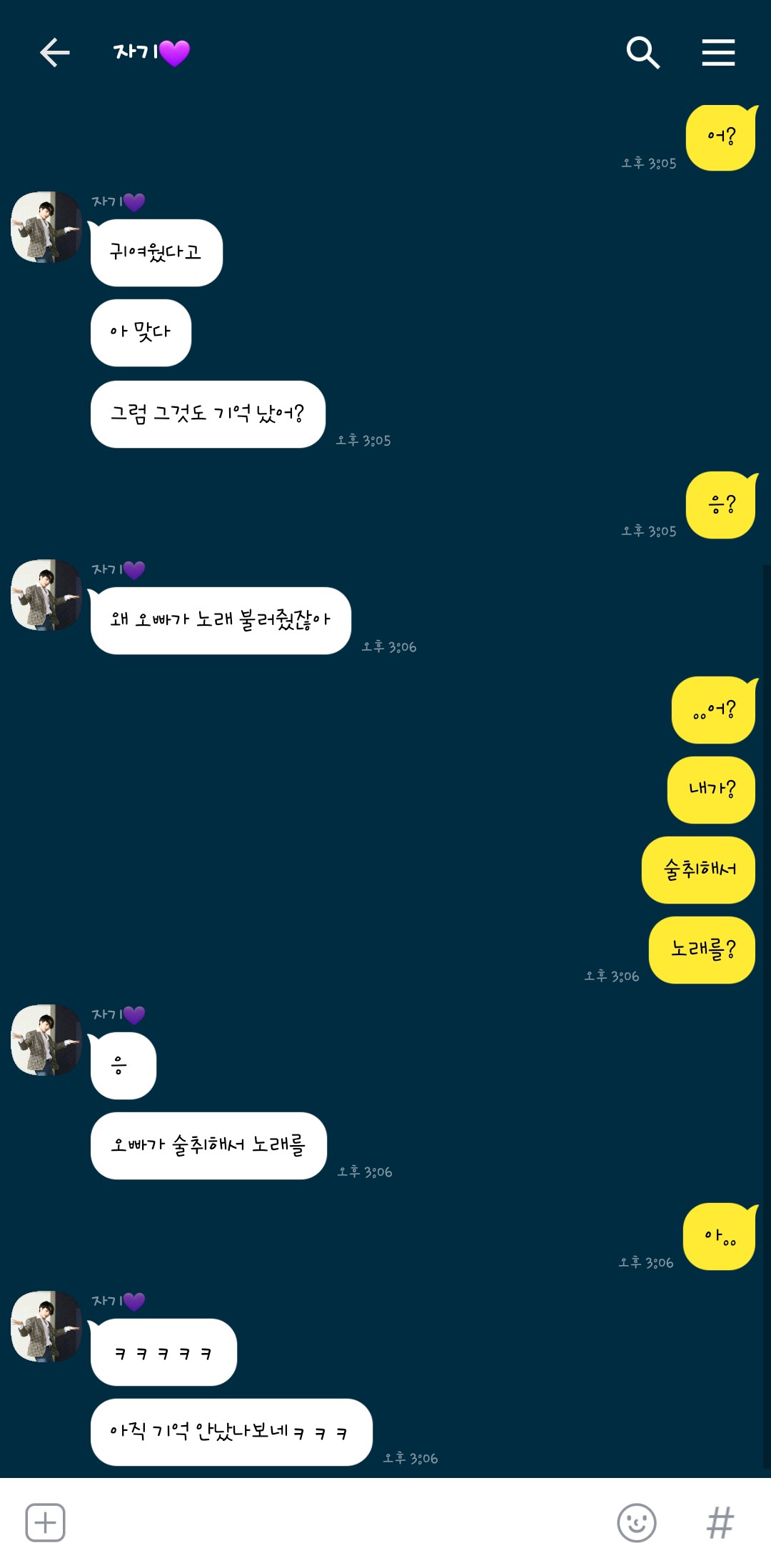View 자기's profile picture beside 귀여웠다고
The width and height of the screenshot is (771, 1568).
click(46, 227)
